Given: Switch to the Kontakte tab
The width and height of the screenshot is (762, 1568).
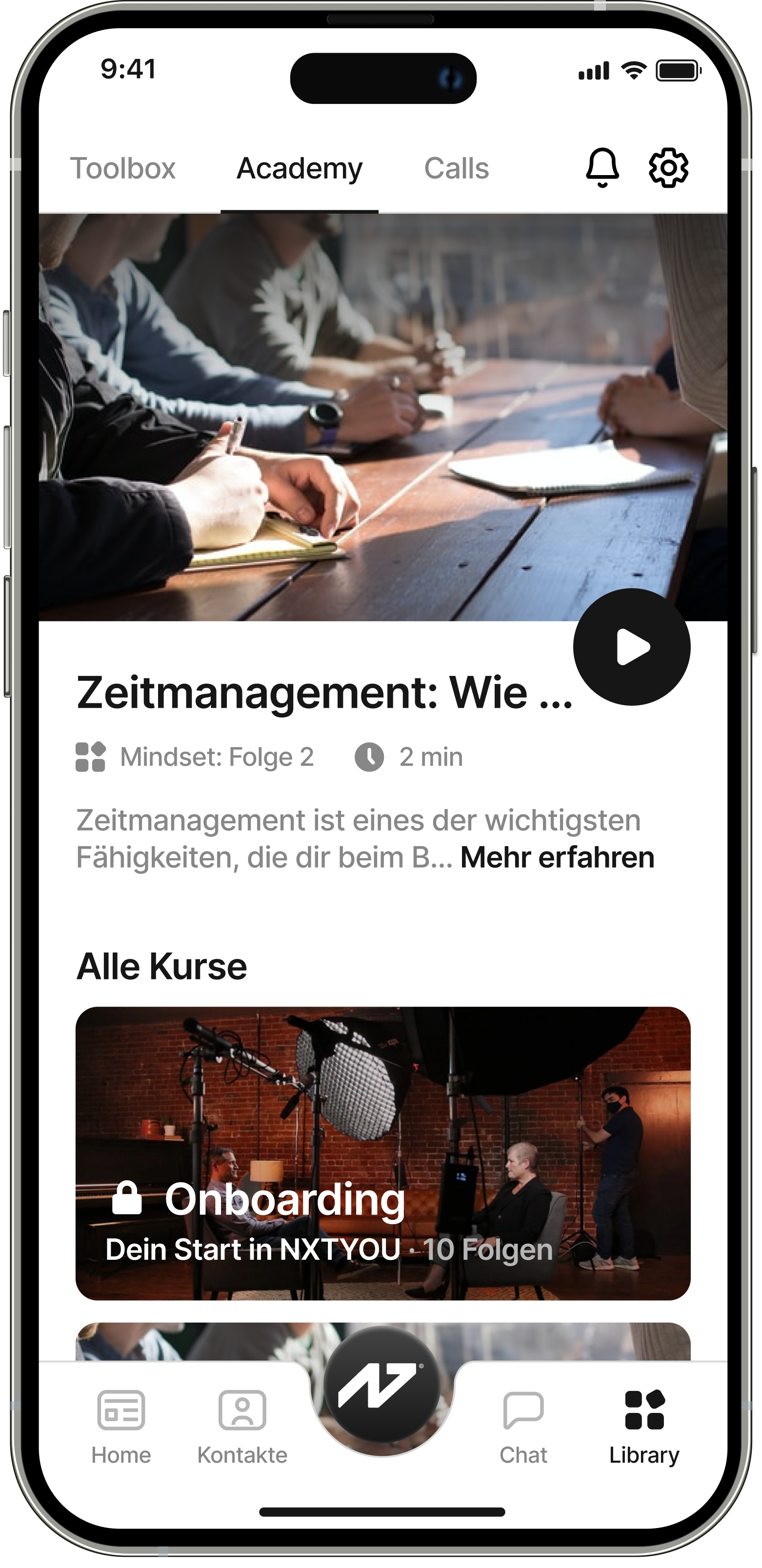Looking at the screenshot, I should tap(242, 1427).
